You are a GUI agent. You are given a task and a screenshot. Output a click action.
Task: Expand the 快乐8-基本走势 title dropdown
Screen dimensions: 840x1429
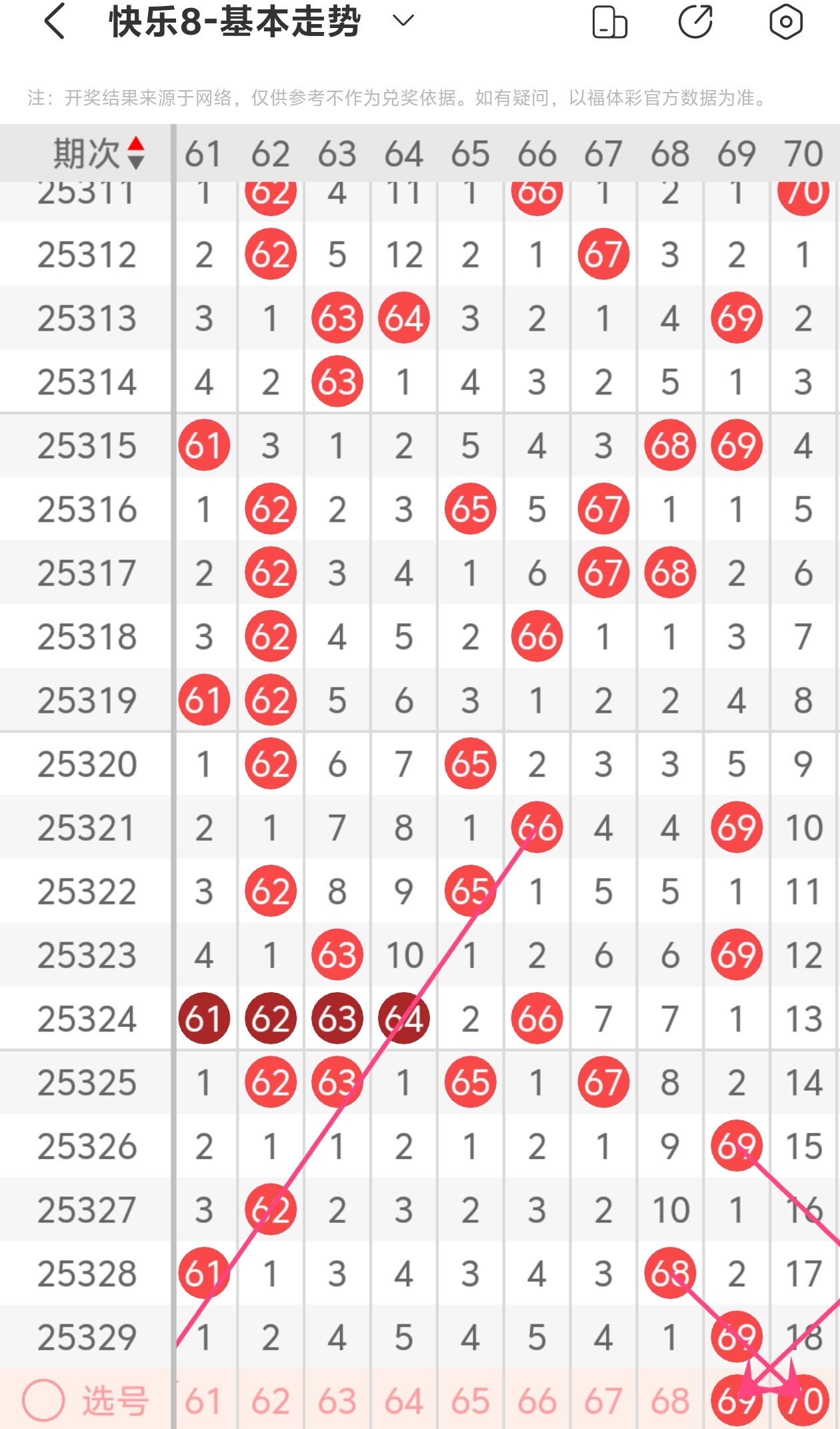tap(403, 21)
